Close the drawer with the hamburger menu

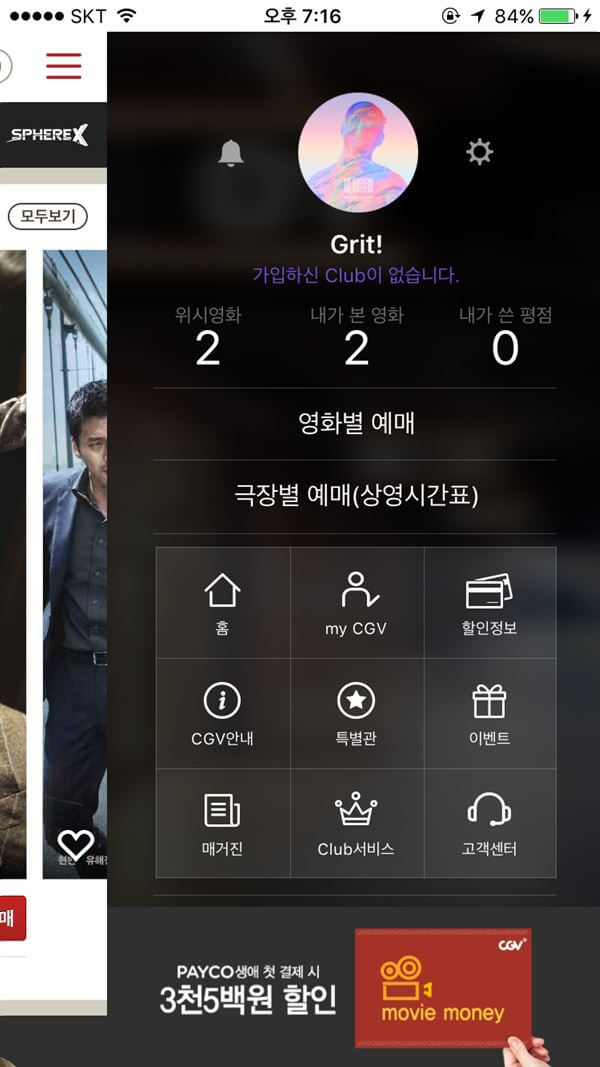point(63,66)
